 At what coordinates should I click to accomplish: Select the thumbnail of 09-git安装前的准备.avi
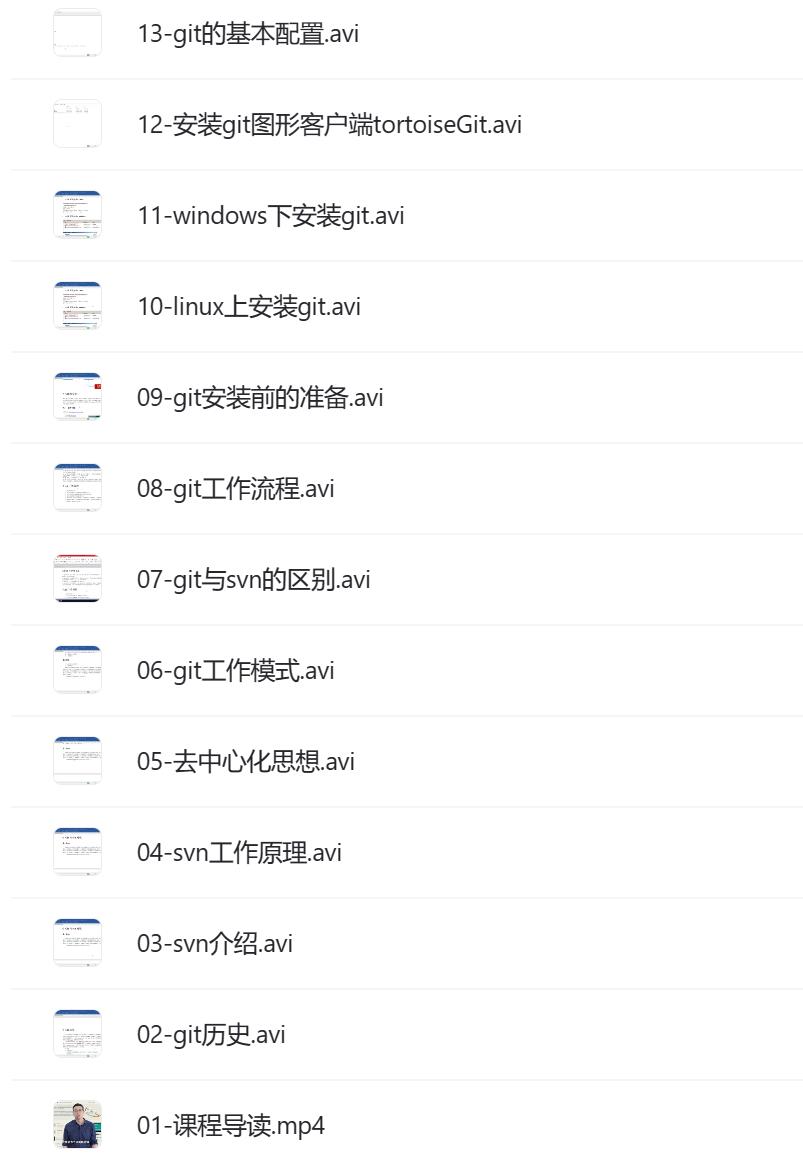pyautogui.click(x=77, y=397)
